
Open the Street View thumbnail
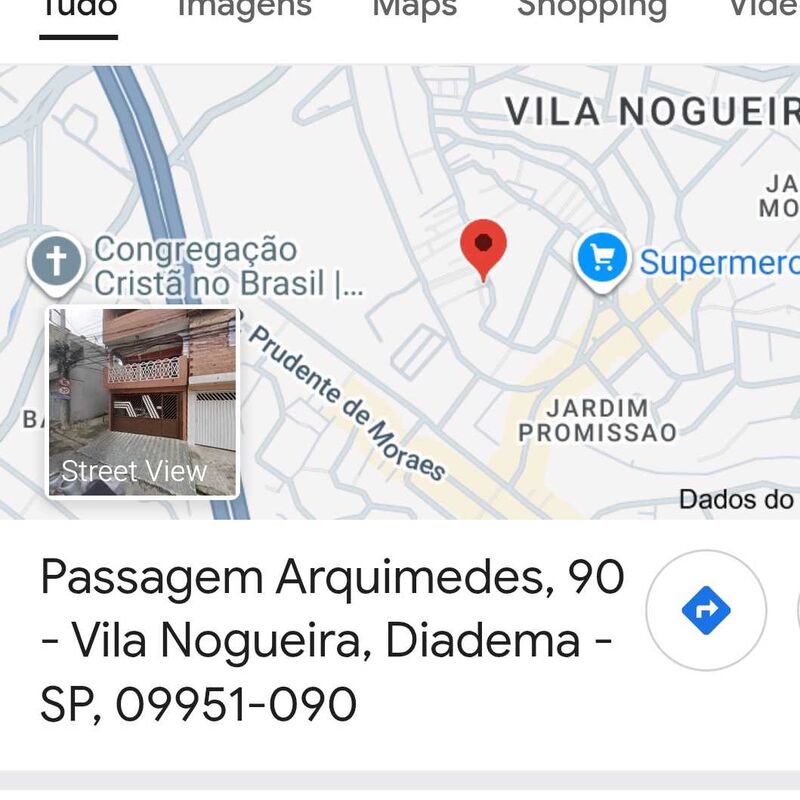coord(143,402)
